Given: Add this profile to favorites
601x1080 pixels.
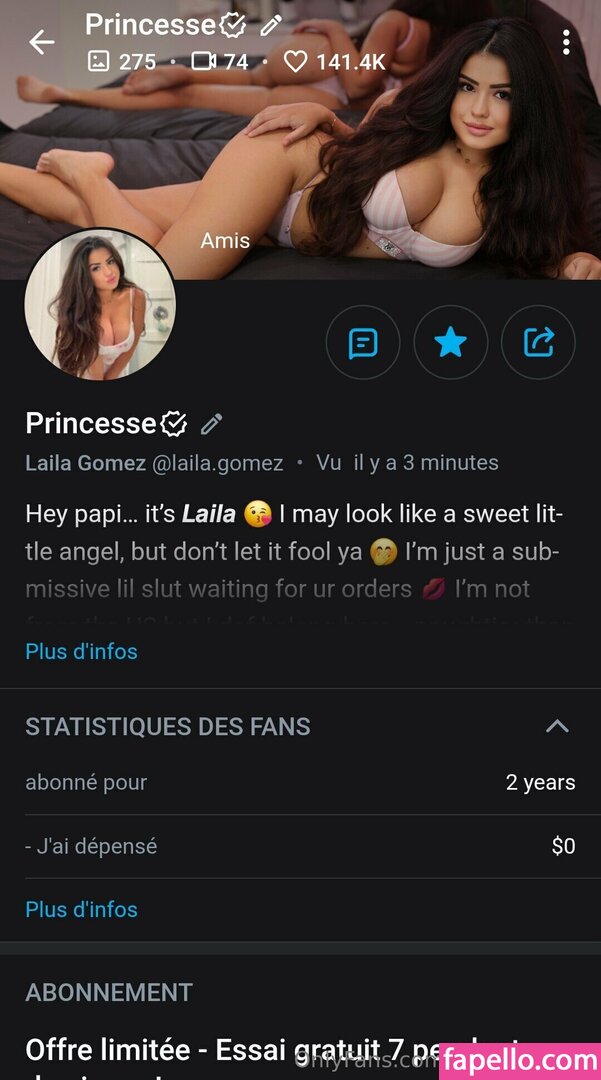Looking at the screenshot, I should click(x=451, y=343).
